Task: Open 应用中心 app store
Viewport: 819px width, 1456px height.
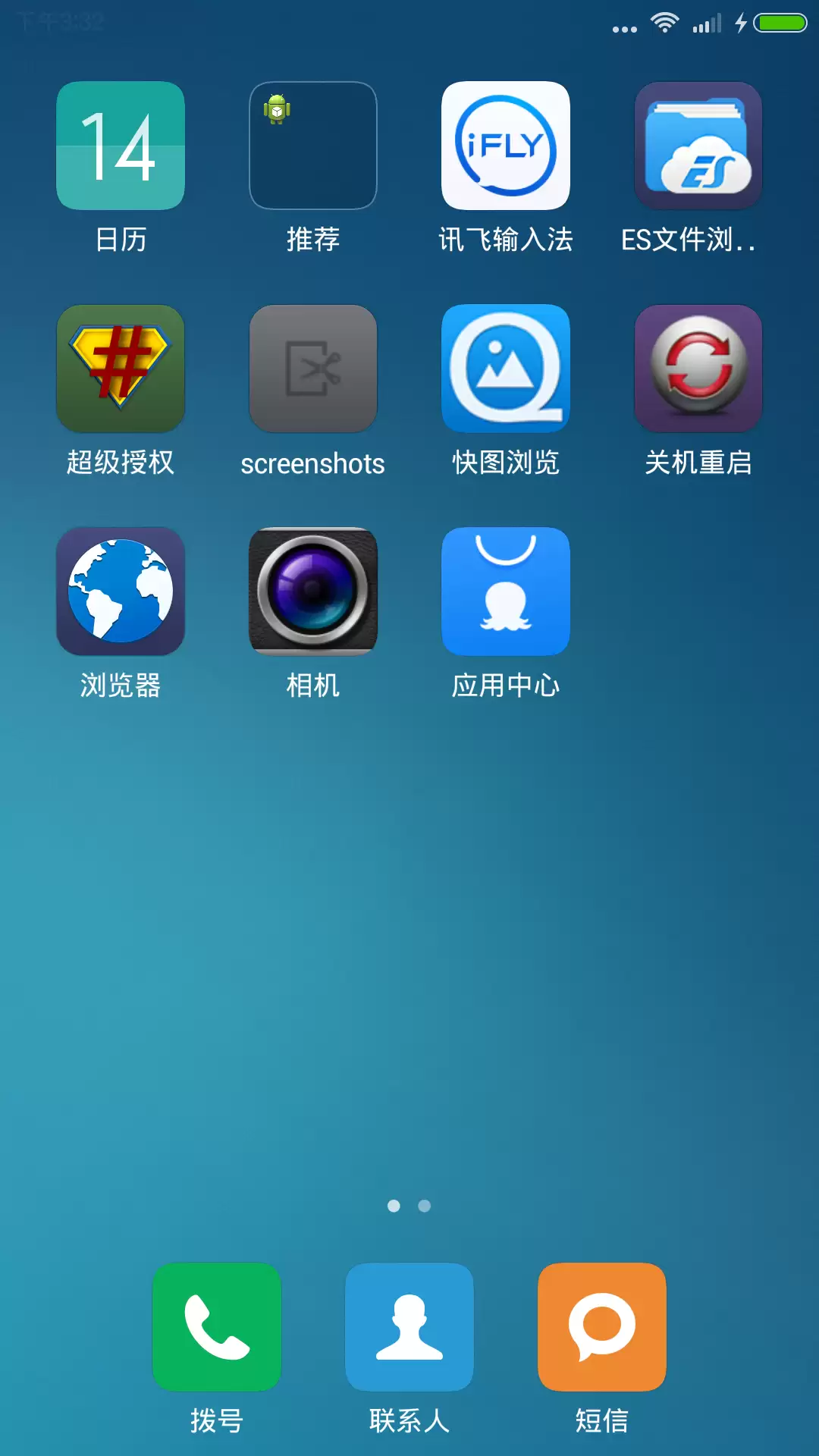Action: [506, 591]
